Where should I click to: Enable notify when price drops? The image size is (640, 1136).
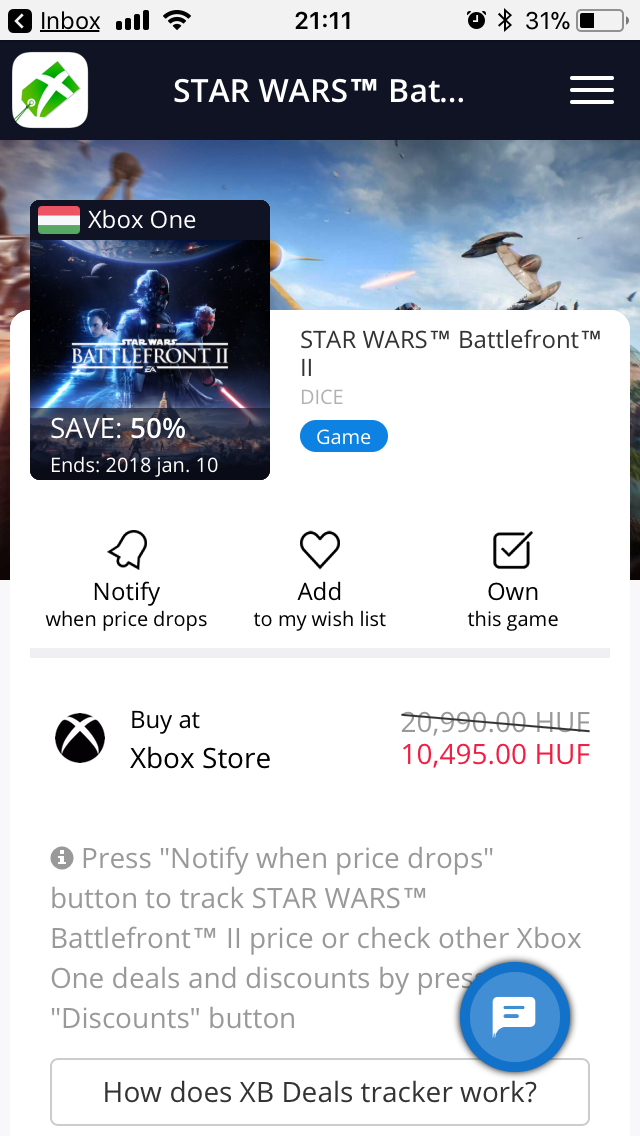point(126,580)
